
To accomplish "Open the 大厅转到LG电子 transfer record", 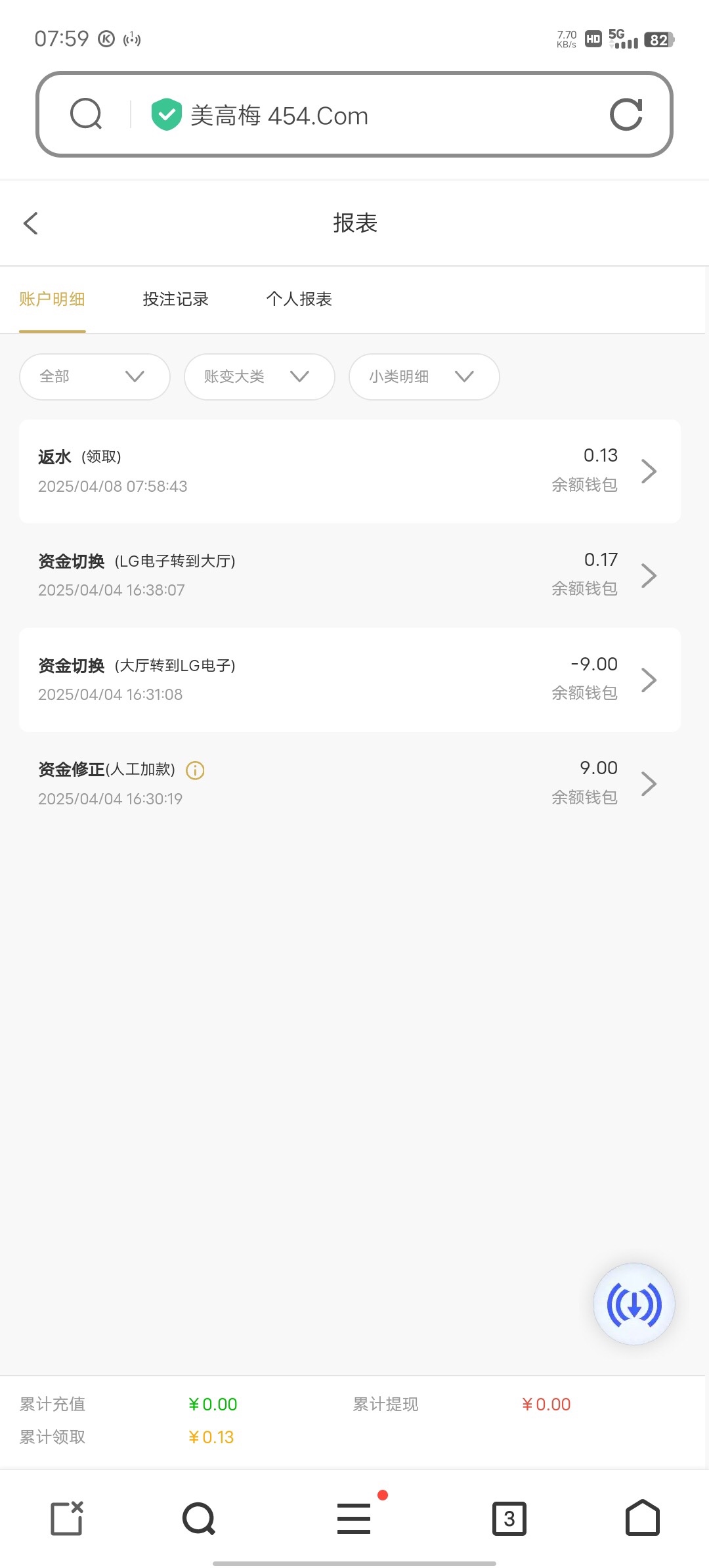I will (x=349, y=680).
